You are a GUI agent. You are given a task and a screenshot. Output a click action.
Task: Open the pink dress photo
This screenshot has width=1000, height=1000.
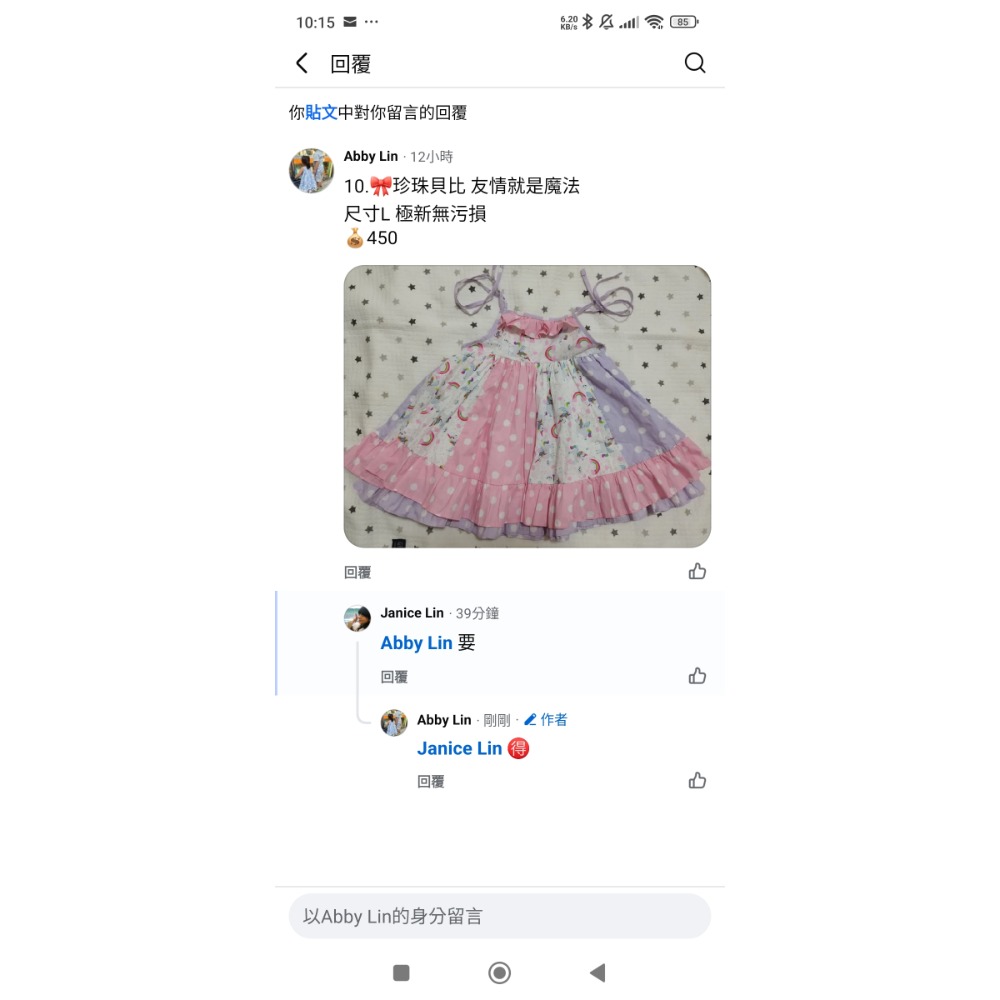[527, 406]
